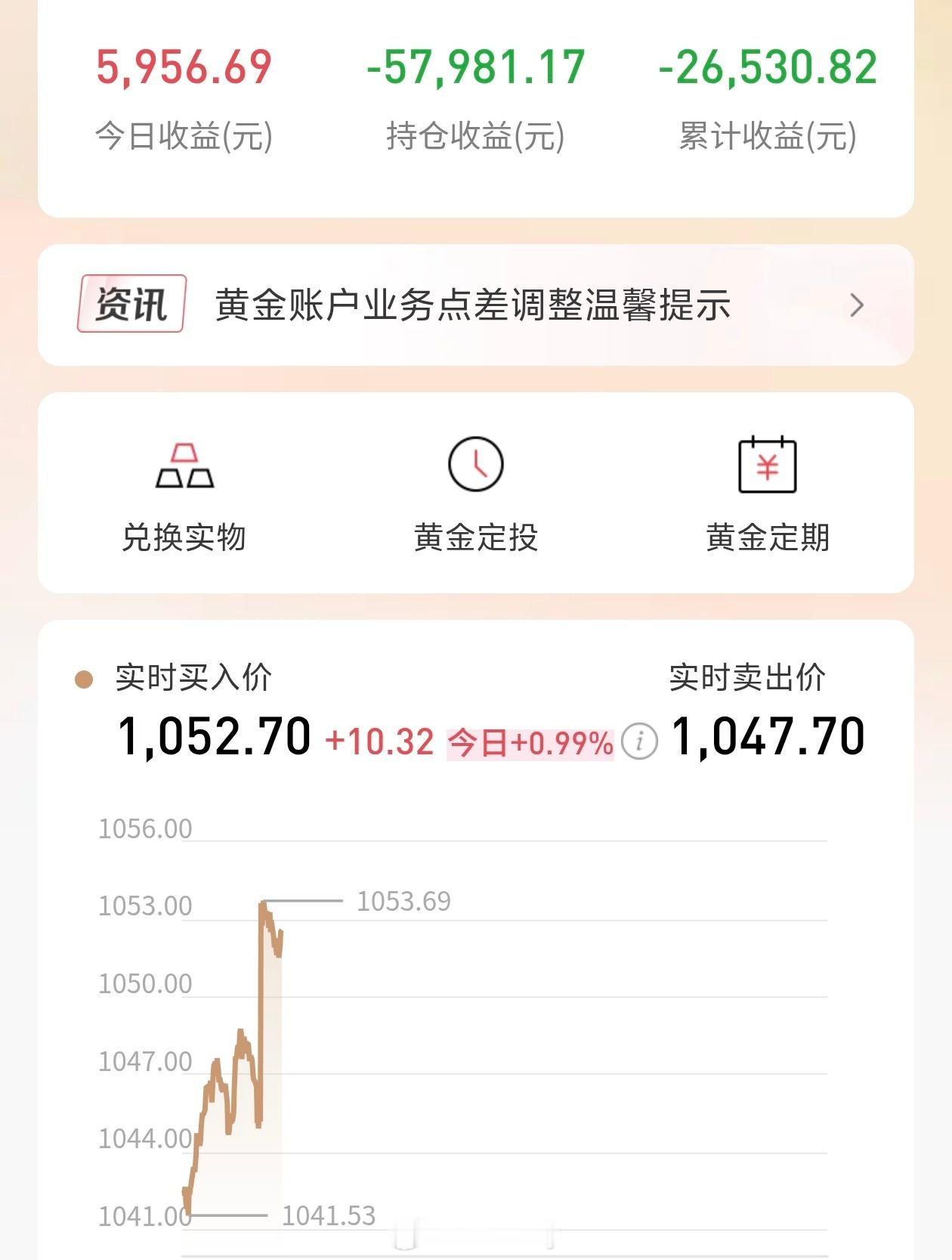Screen dimensions: 952x1260
Task: Click the 今日收益 value 5,956.69
Action: [184, 67]
